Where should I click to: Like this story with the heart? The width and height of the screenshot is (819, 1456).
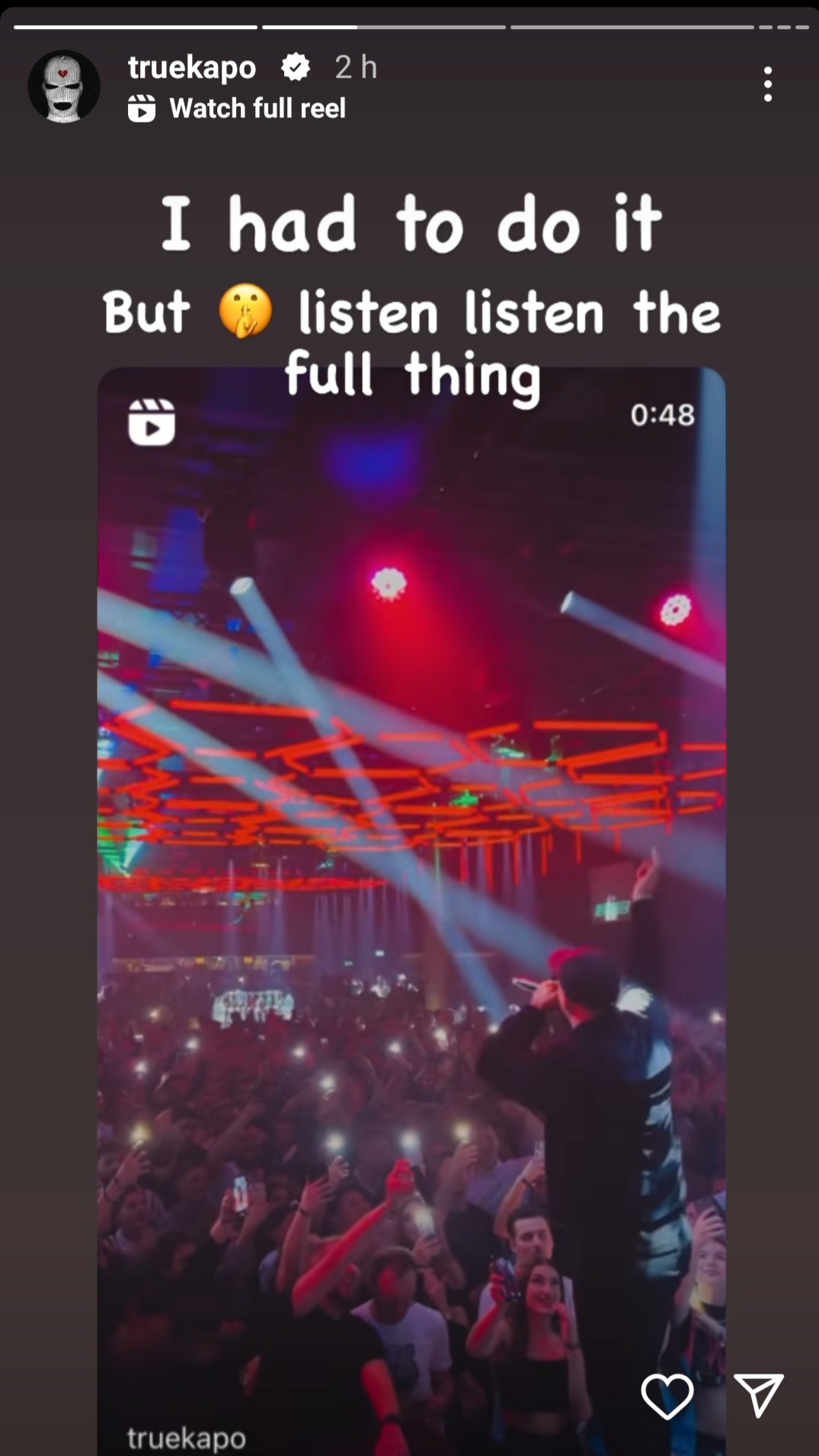point(667,1396)
